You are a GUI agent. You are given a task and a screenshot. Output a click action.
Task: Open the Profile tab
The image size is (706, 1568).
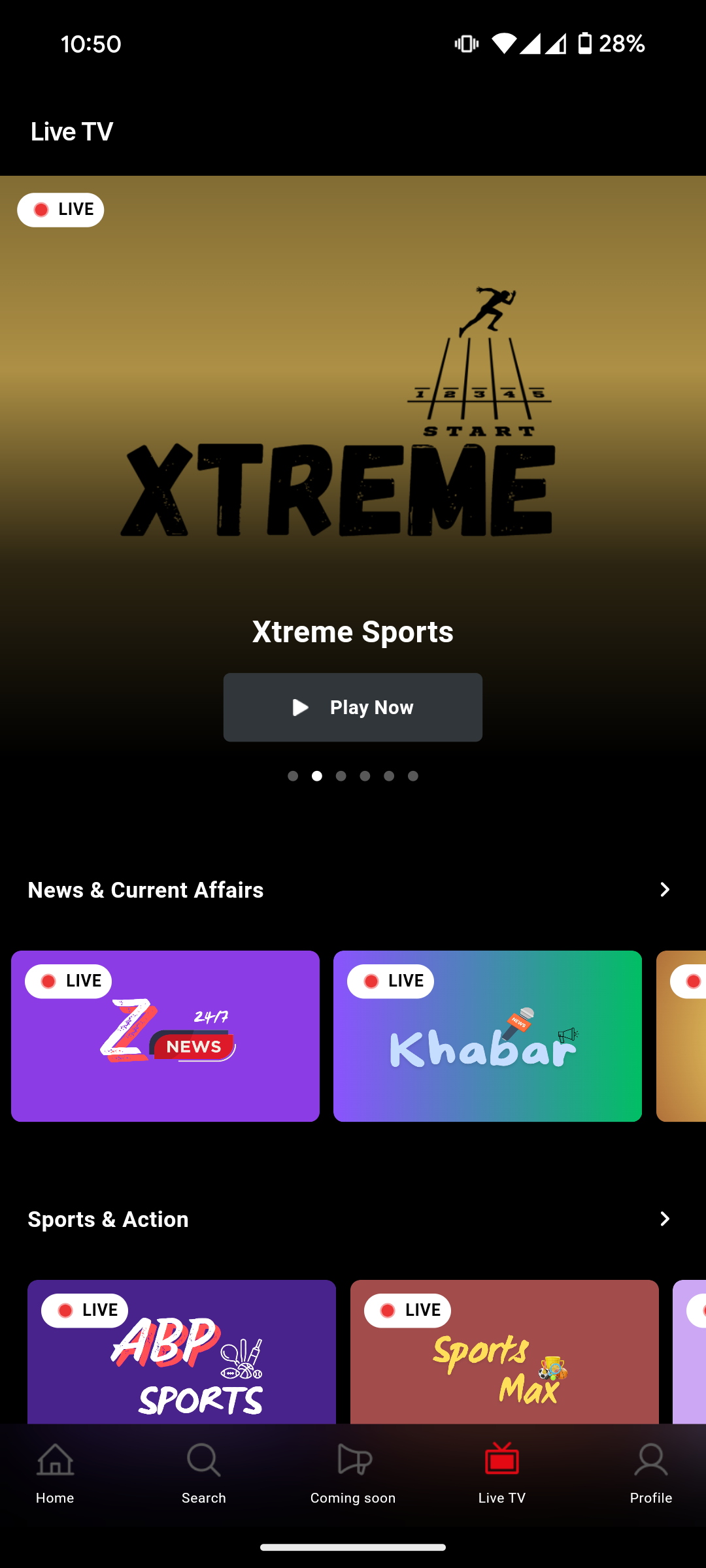650,1474
